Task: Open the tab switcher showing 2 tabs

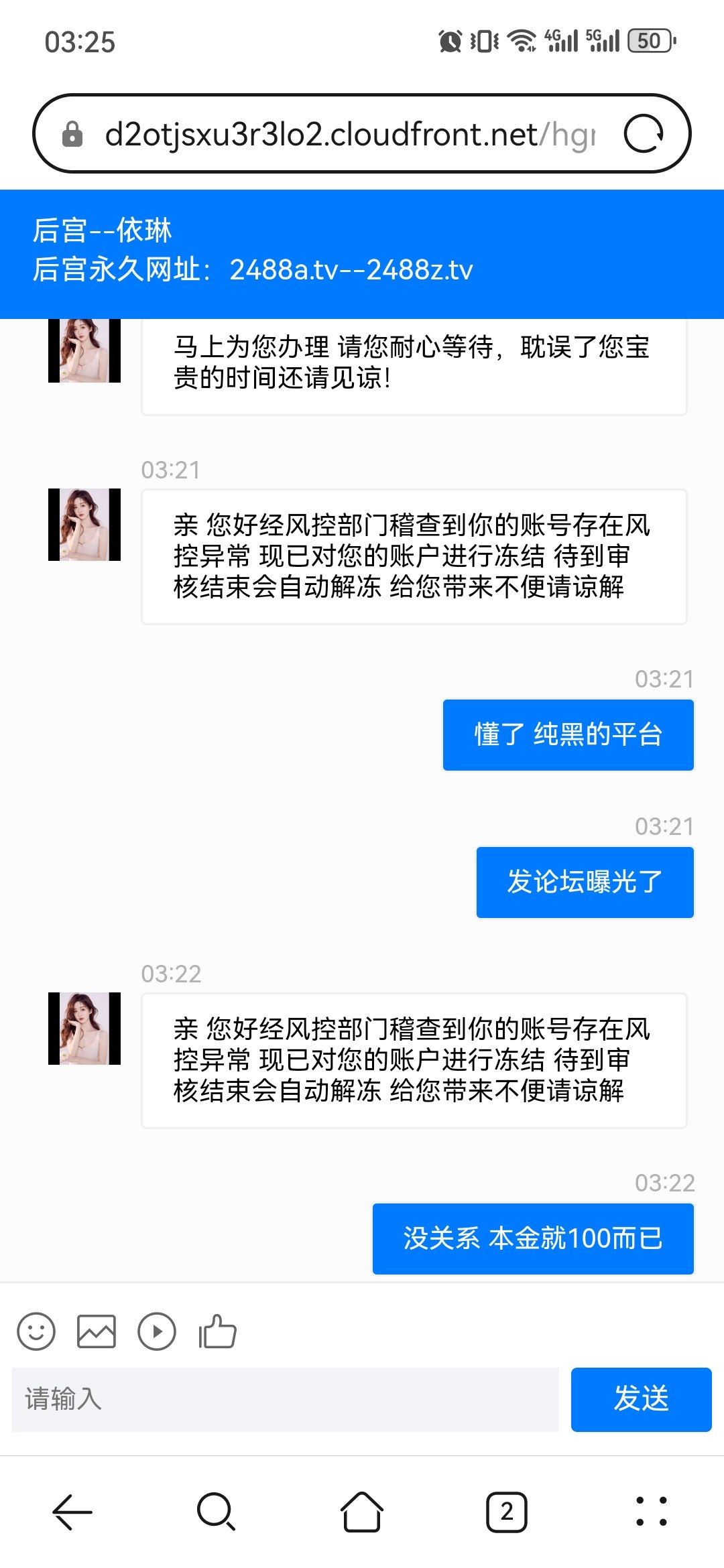Action: click(x=507, y=1511)
